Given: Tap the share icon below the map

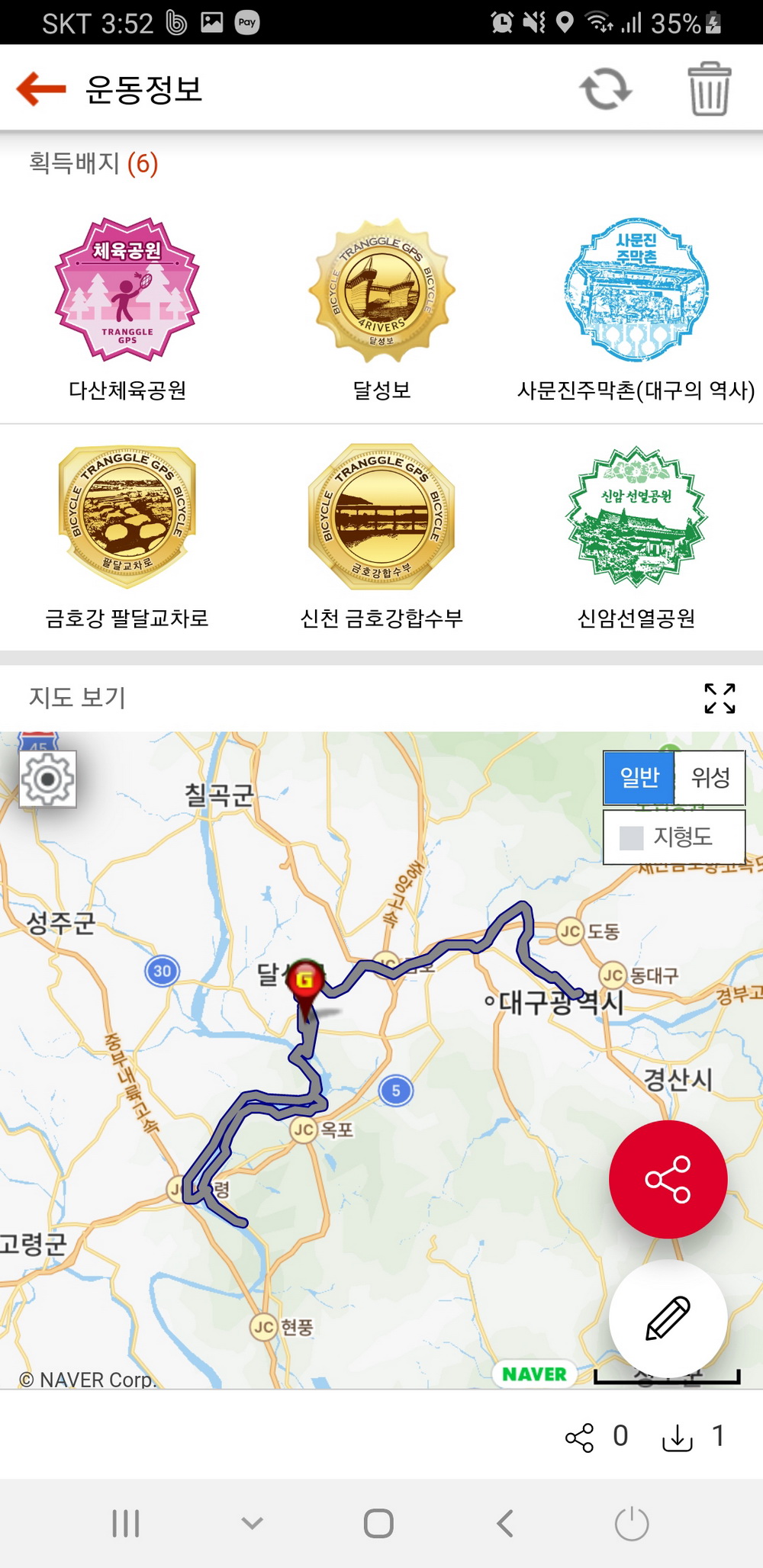Looking at the screenshot, I should click(x=579, y=1437).
